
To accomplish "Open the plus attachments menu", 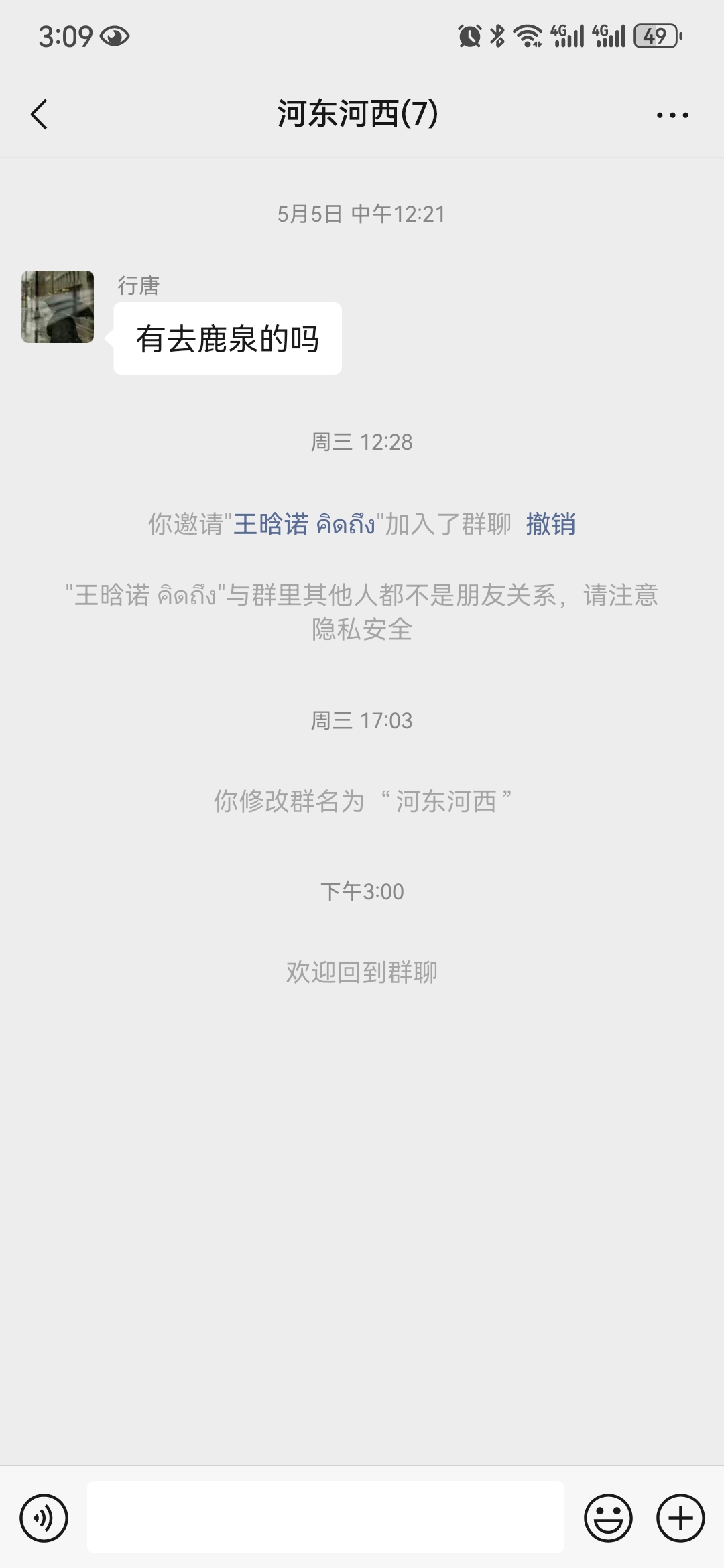I will pyautogui.click(x=680, y=1518).
